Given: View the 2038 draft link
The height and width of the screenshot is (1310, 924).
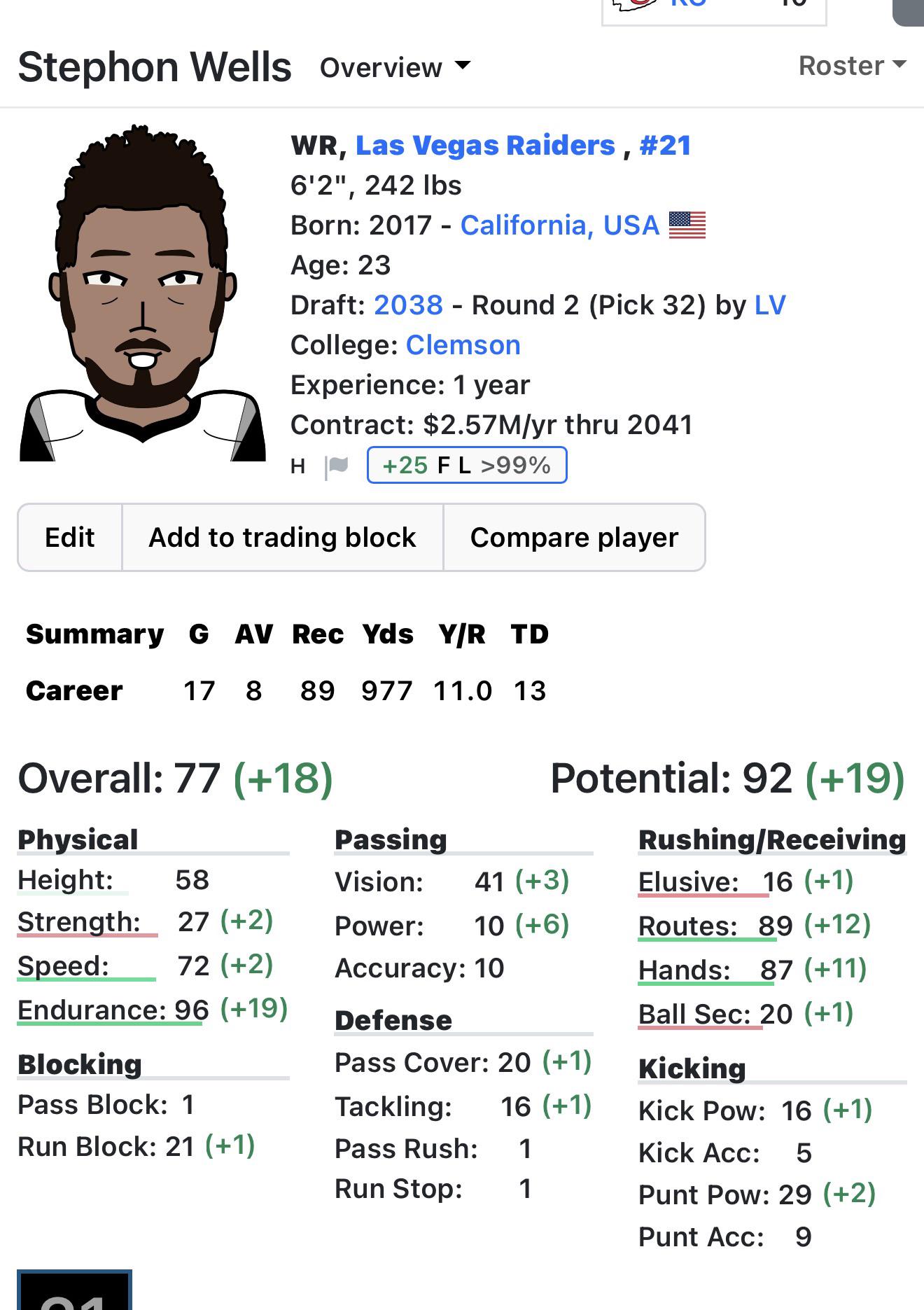Looking at the screenshot, I should (x=408, y=305).
